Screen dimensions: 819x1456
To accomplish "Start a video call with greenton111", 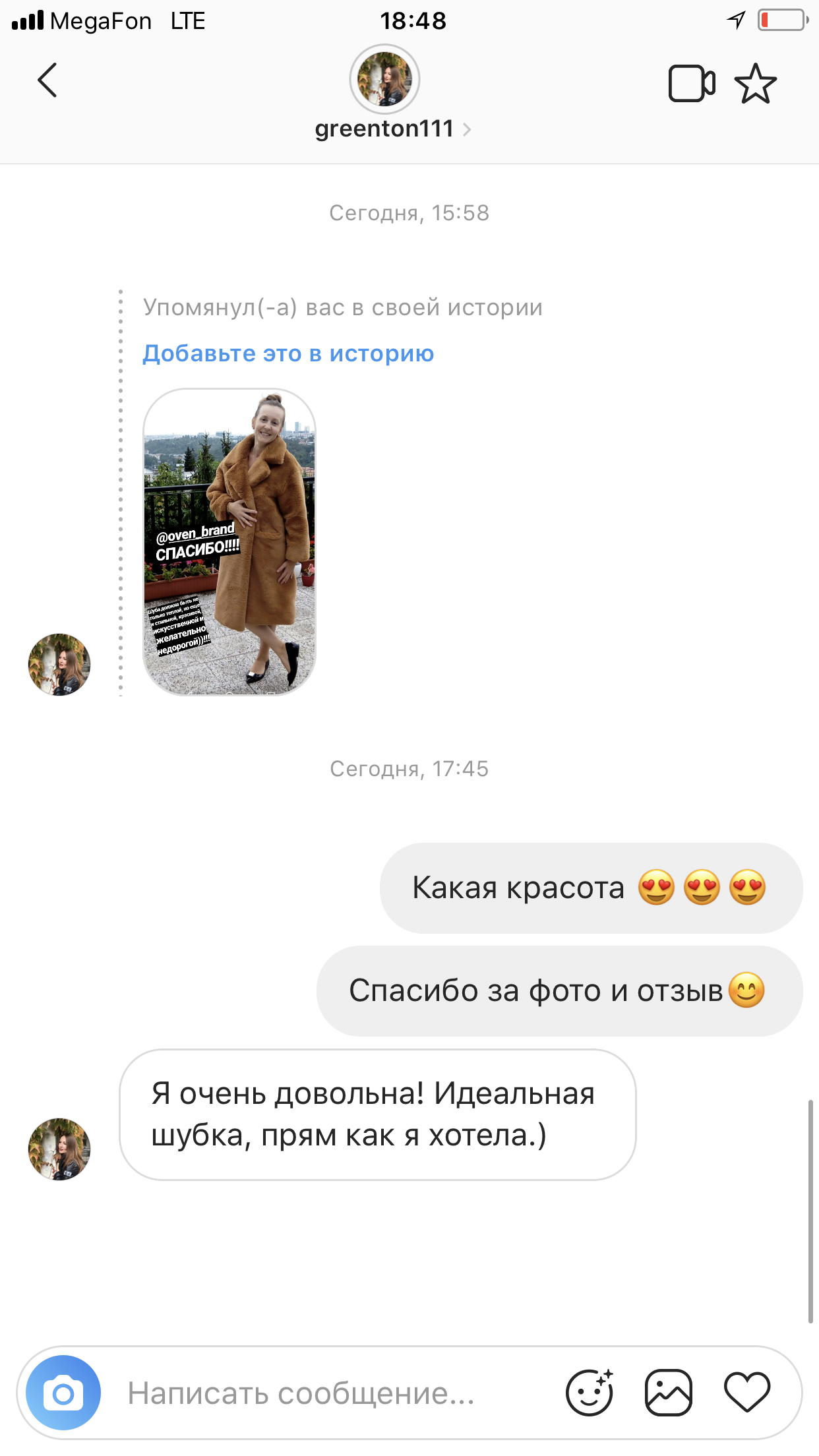I will (x=691, y=84).
